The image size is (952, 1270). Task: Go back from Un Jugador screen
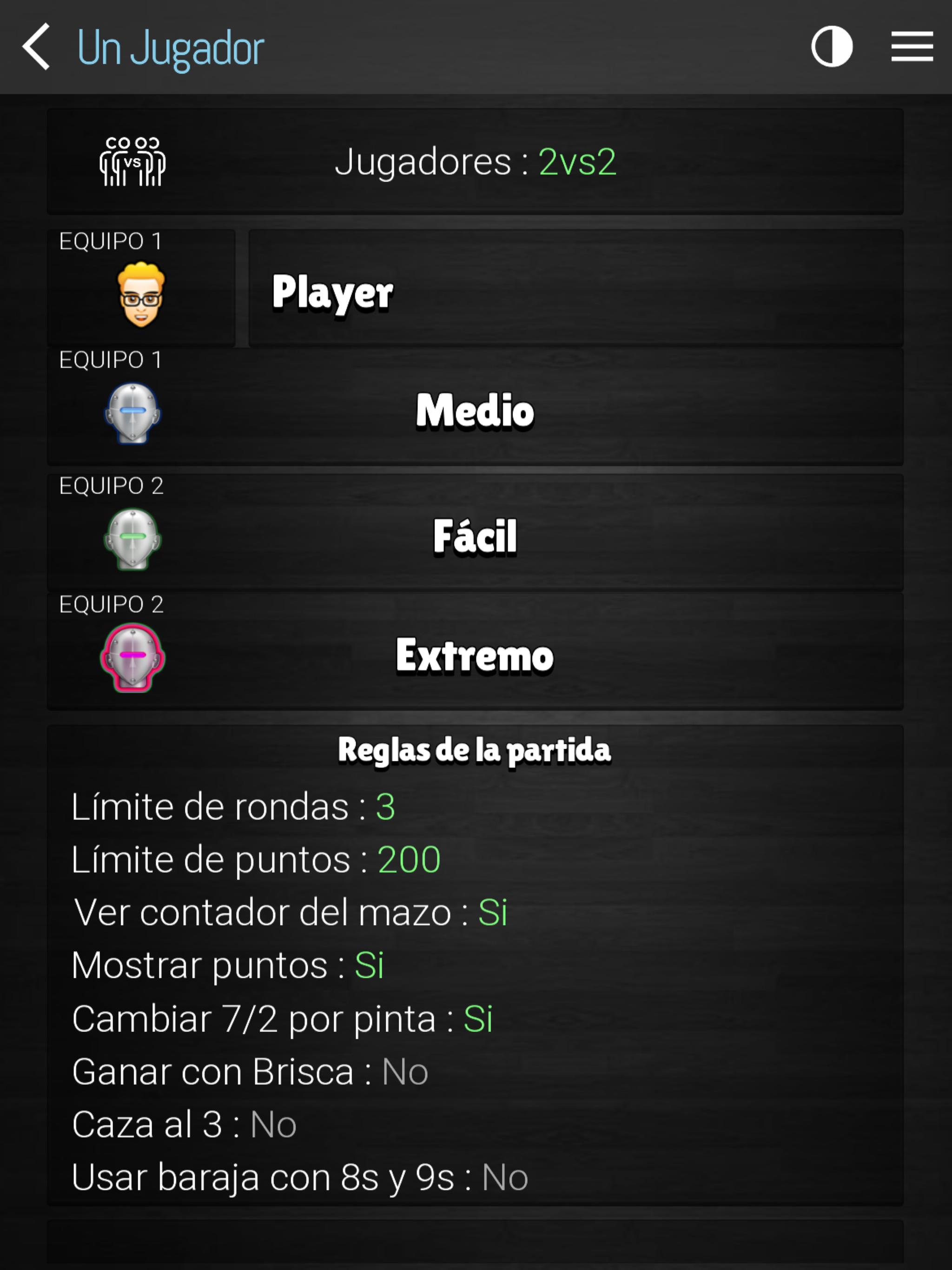point(37,47)
